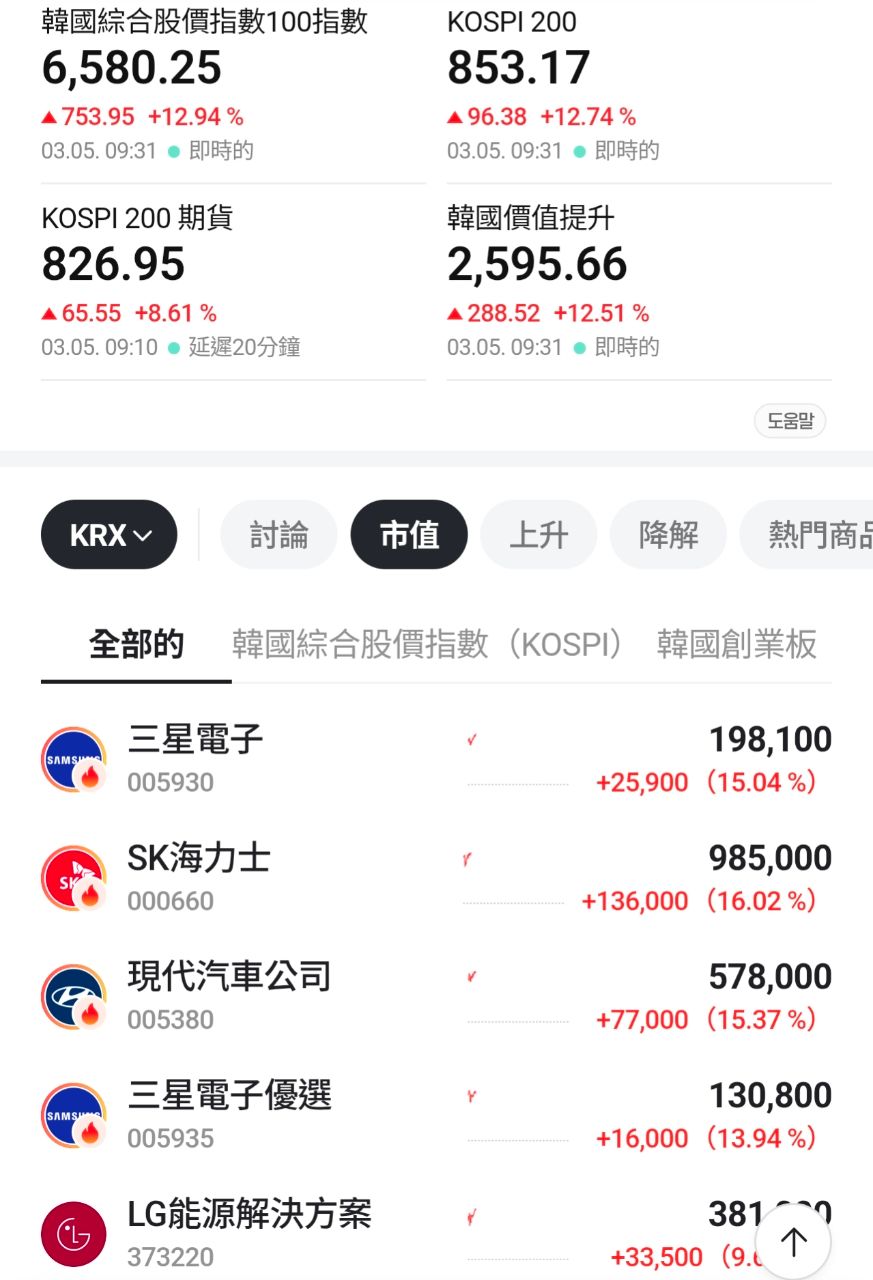Select the 上升 filter chip
The width and height of the screenshot is (873, 1280).
click(539, 535)
